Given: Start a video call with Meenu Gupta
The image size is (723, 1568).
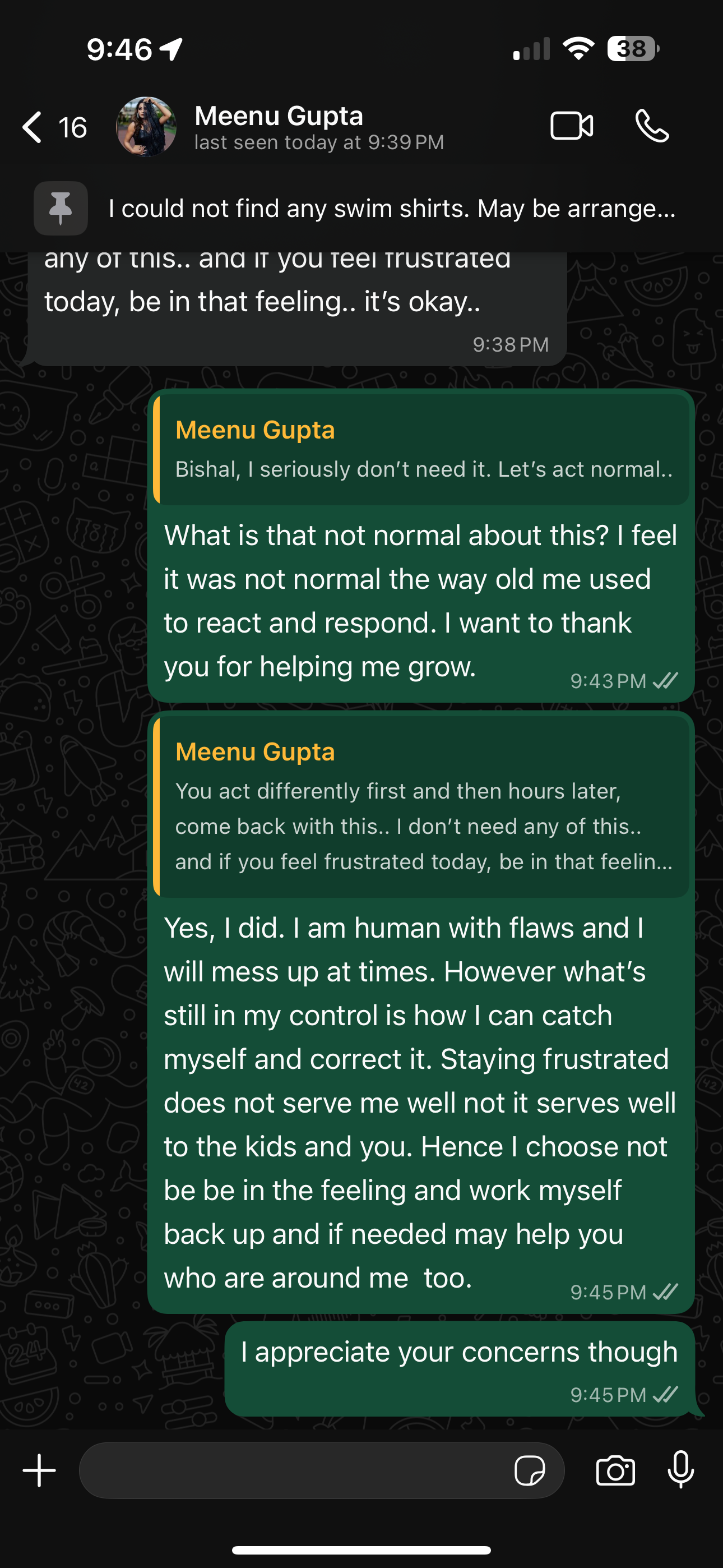Looking at the screenshot, I should 571,126.
